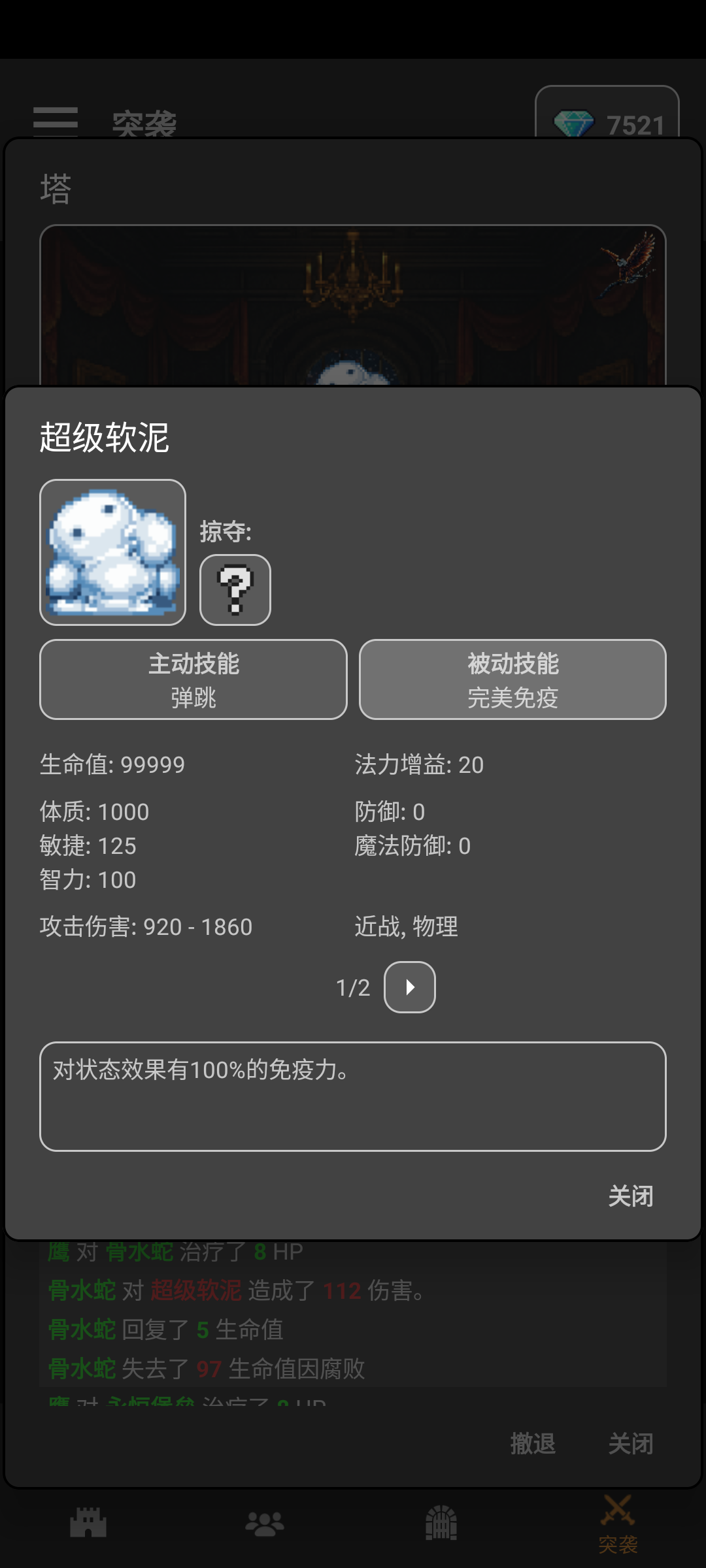
Task: Select the 主动技能 弹跳 skill button
Action: (193, 679)
